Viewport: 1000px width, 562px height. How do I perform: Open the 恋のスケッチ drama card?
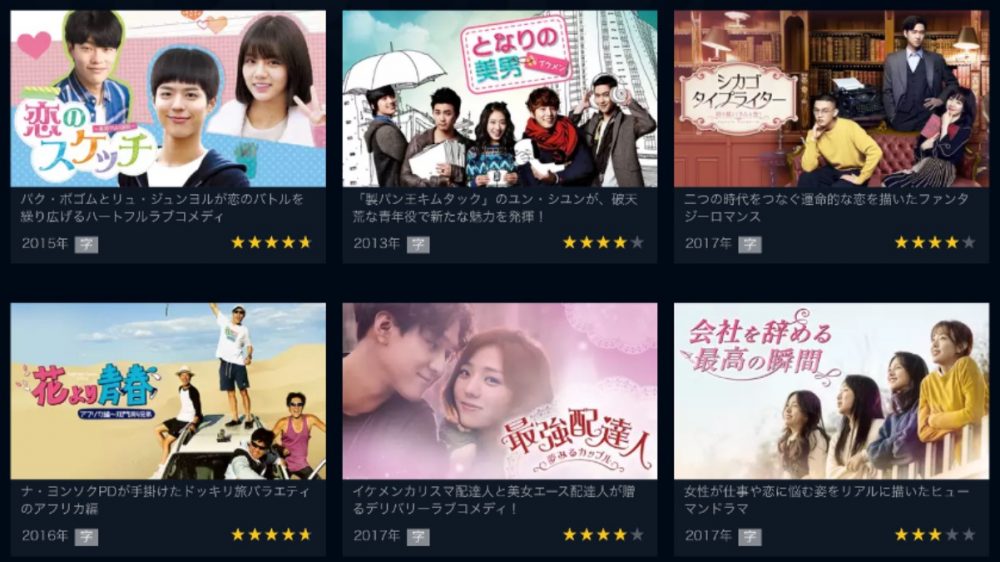coord(168,100)
